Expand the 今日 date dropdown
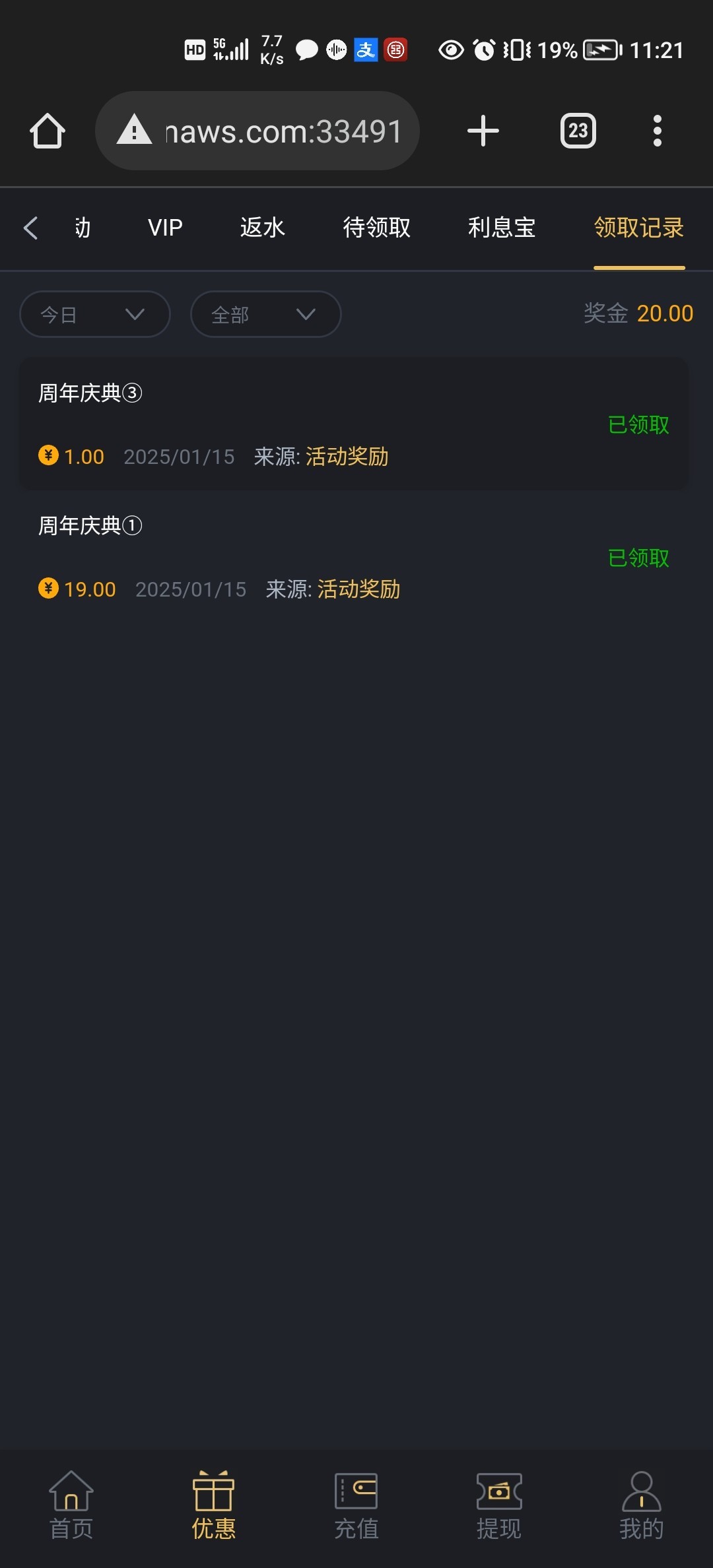This screenshot has width=713, height=1568. tap(95, 314)
